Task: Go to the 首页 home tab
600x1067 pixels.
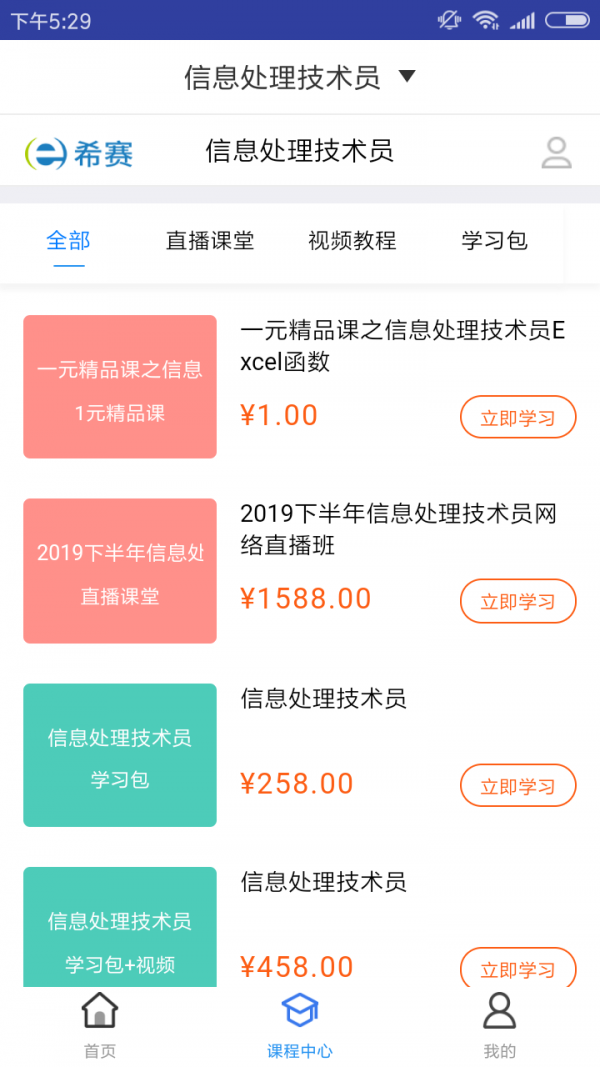Action: (x=99, y=1026)
